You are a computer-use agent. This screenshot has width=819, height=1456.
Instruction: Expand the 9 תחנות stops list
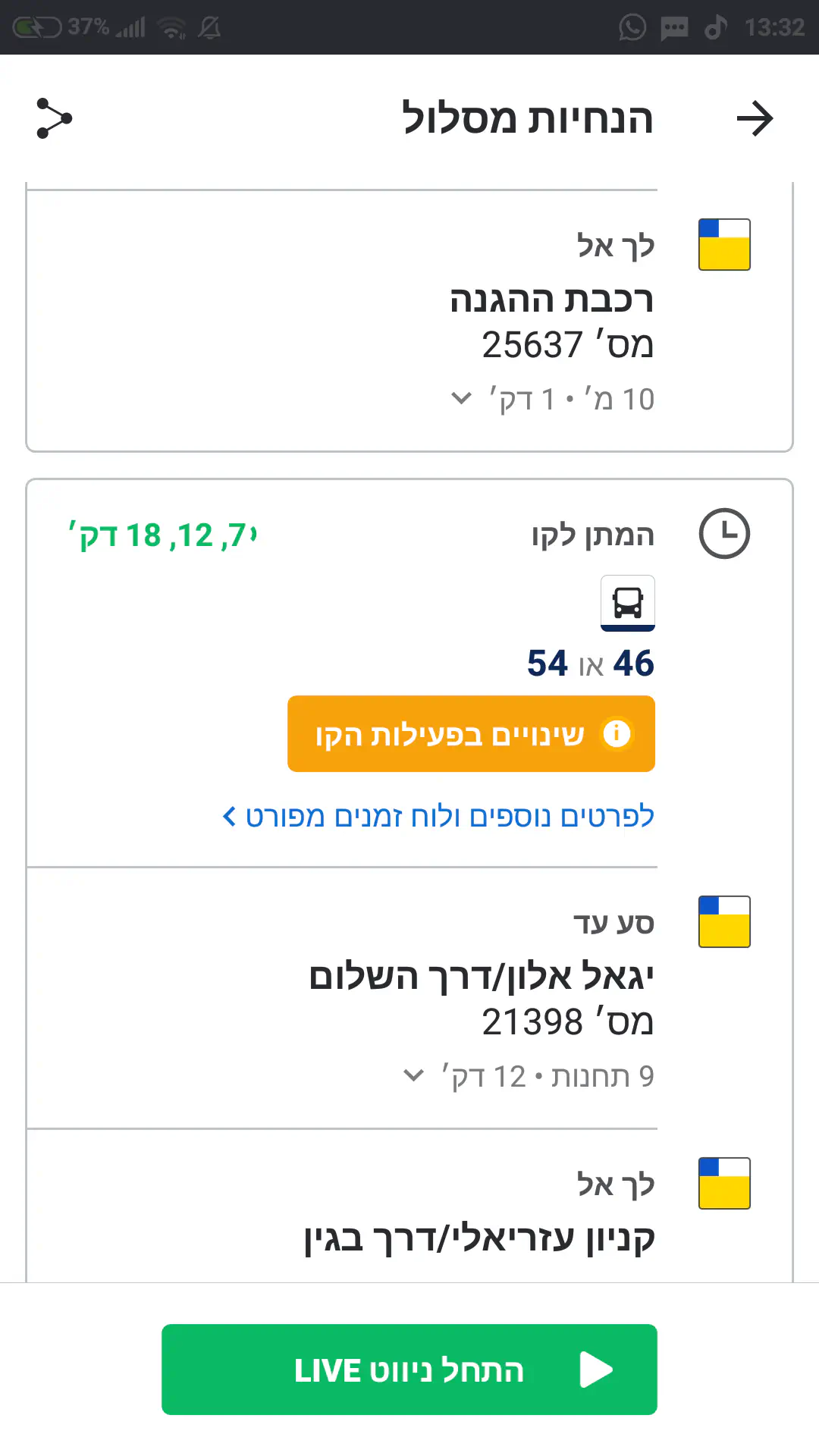[x=414, y=1076]
